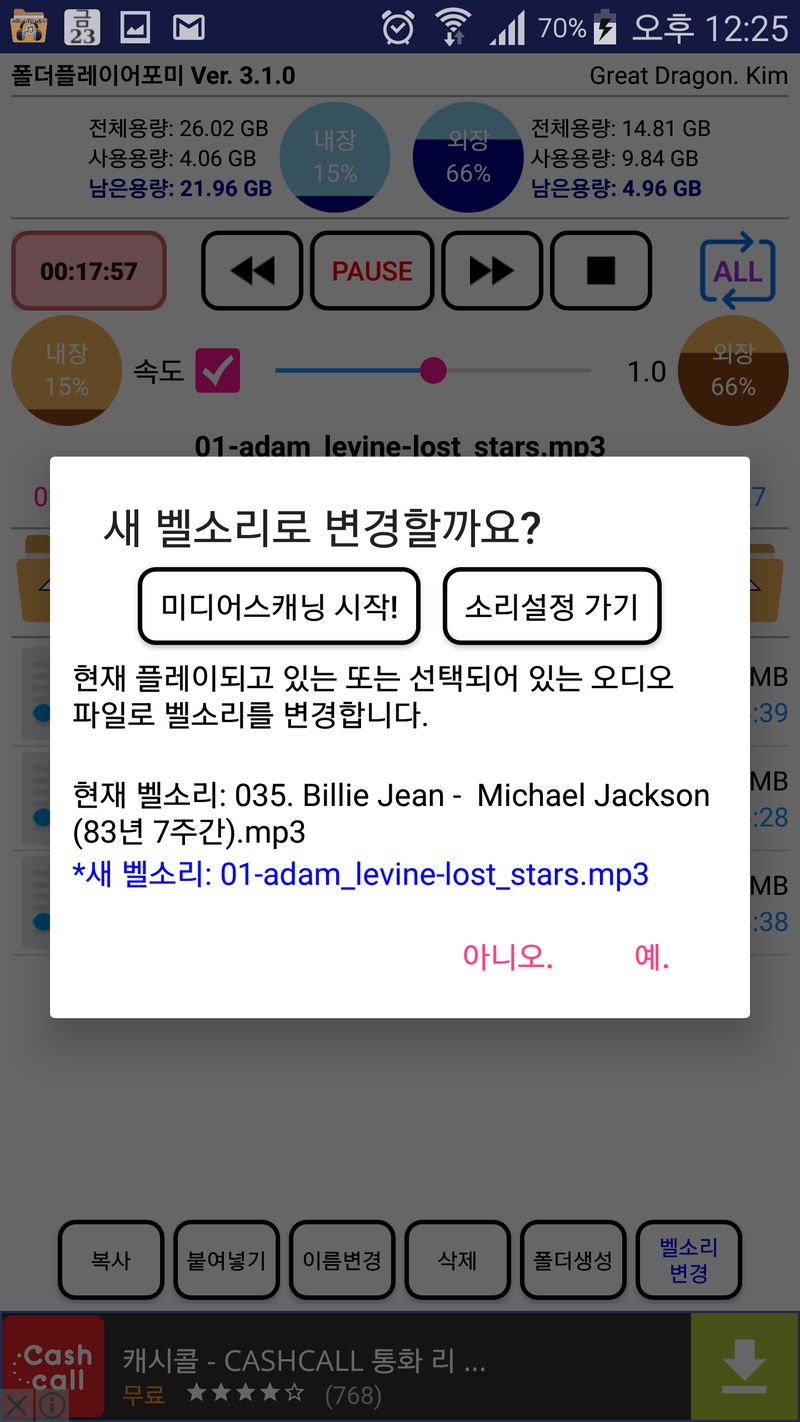
Task: Tap 미디어스캐닝 시작! button
Action: click(279, 606)
